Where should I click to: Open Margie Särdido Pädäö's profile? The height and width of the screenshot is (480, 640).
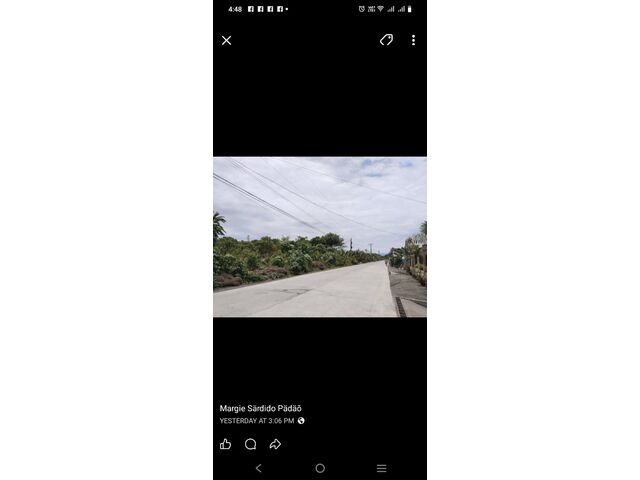click(260, 408)
